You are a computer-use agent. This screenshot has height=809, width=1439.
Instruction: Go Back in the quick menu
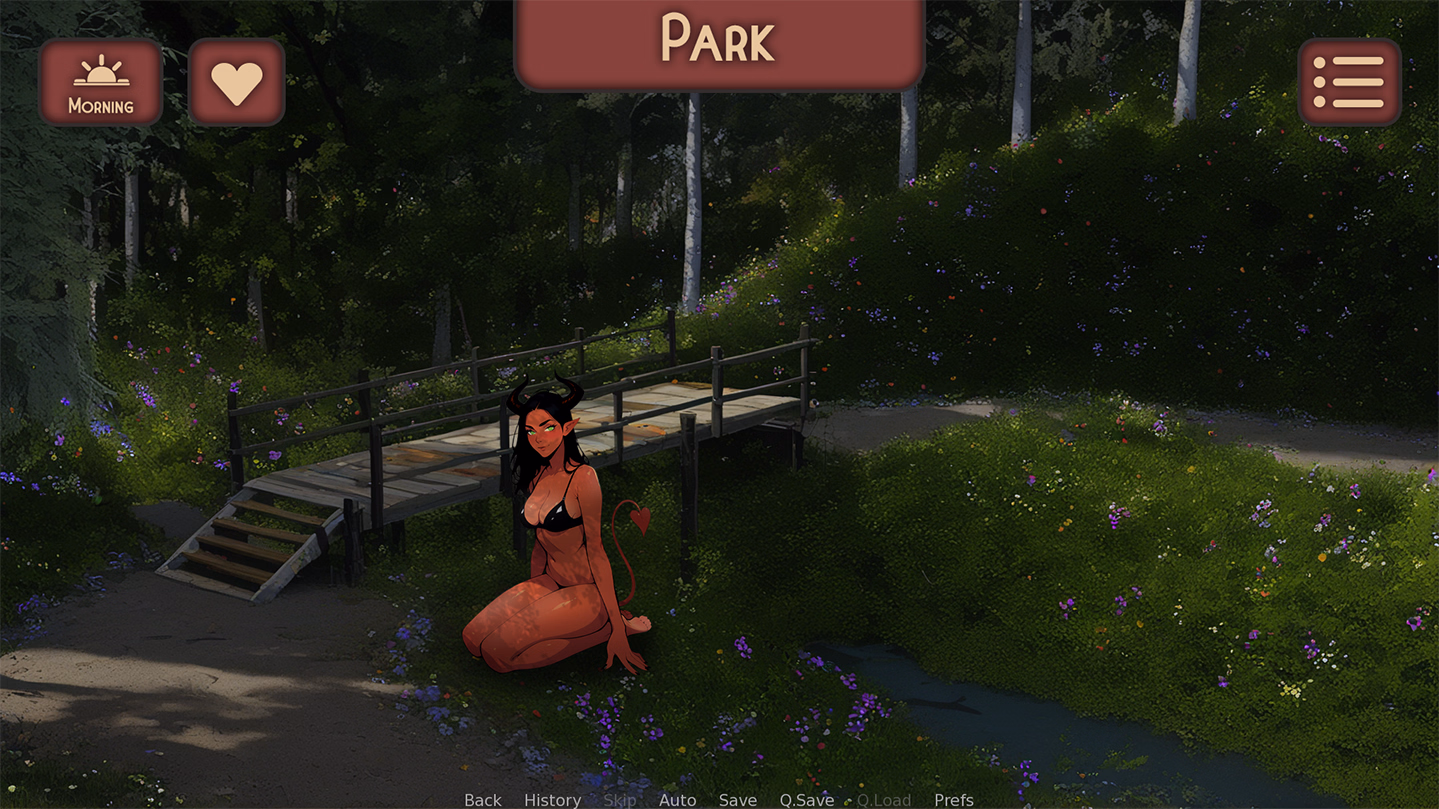point(482,799)
